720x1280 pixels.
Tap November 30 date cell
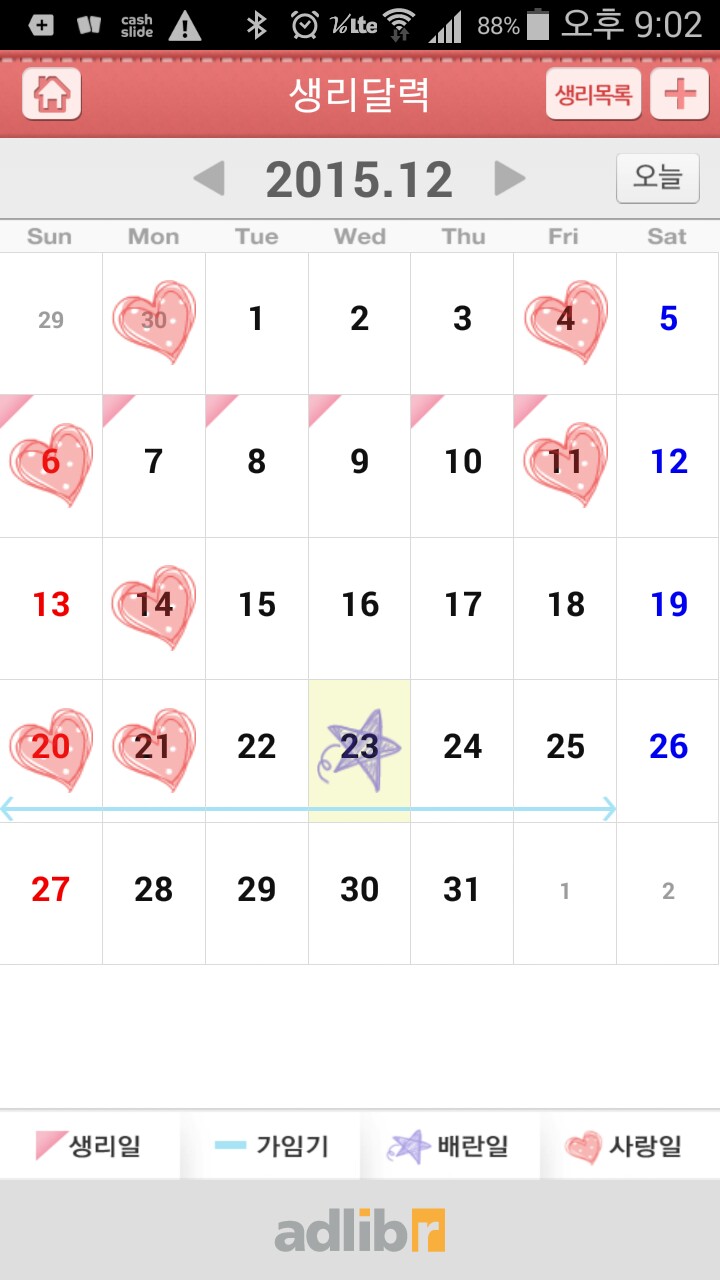pyautogui.click(x=154, y=323)
